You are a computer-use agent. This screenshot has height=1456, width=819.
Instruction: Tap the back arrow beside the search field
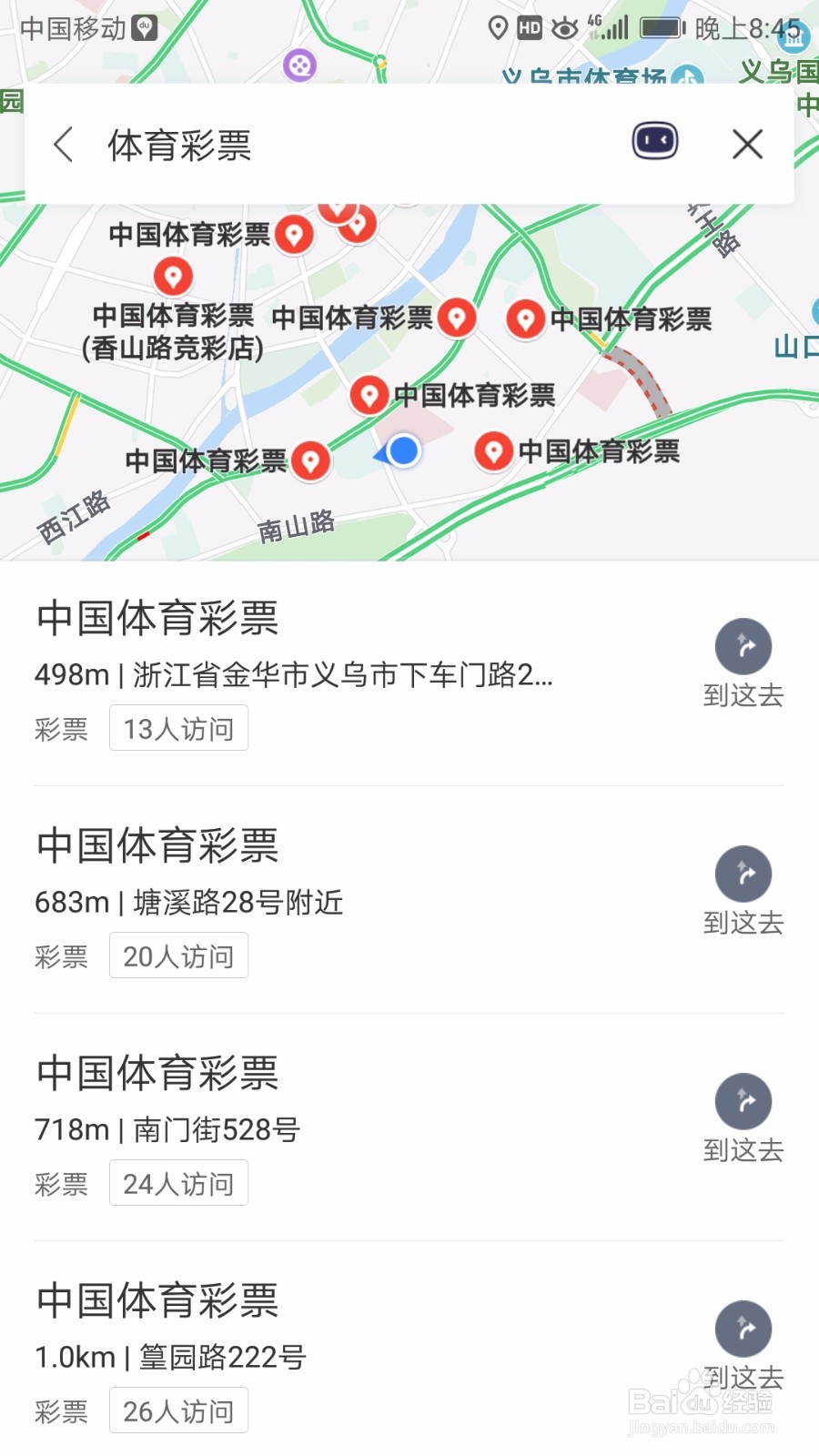click(62, 144)
